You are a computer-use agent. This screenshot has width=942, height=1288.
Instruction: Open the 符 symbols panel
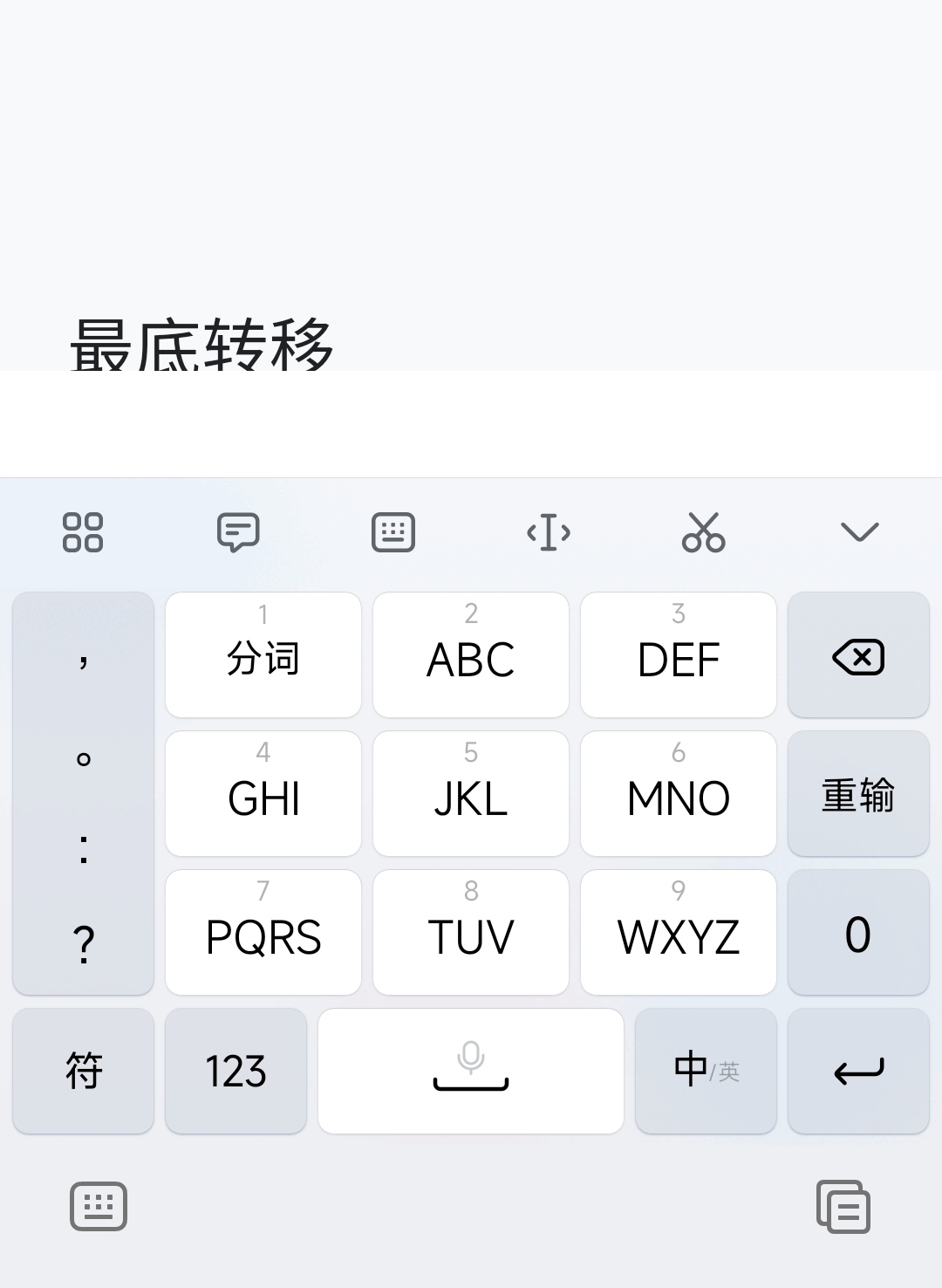coord(84,1071)
